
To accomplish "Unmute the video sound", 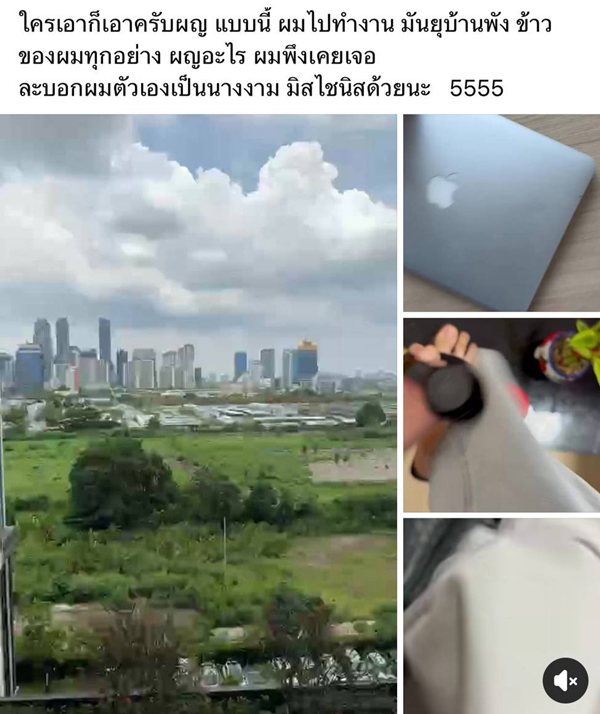I will coord(565,681).
